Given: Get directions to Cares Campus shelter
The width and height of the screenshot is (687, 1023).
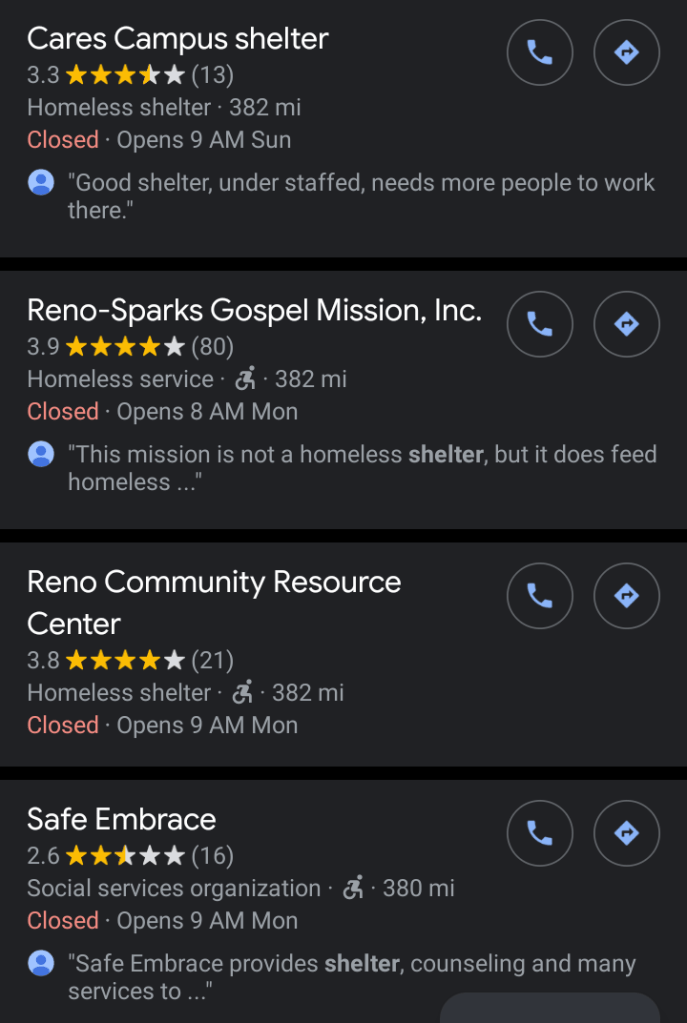Looking at the screenshot, I should pyautogui.click(x=627, y=52).
